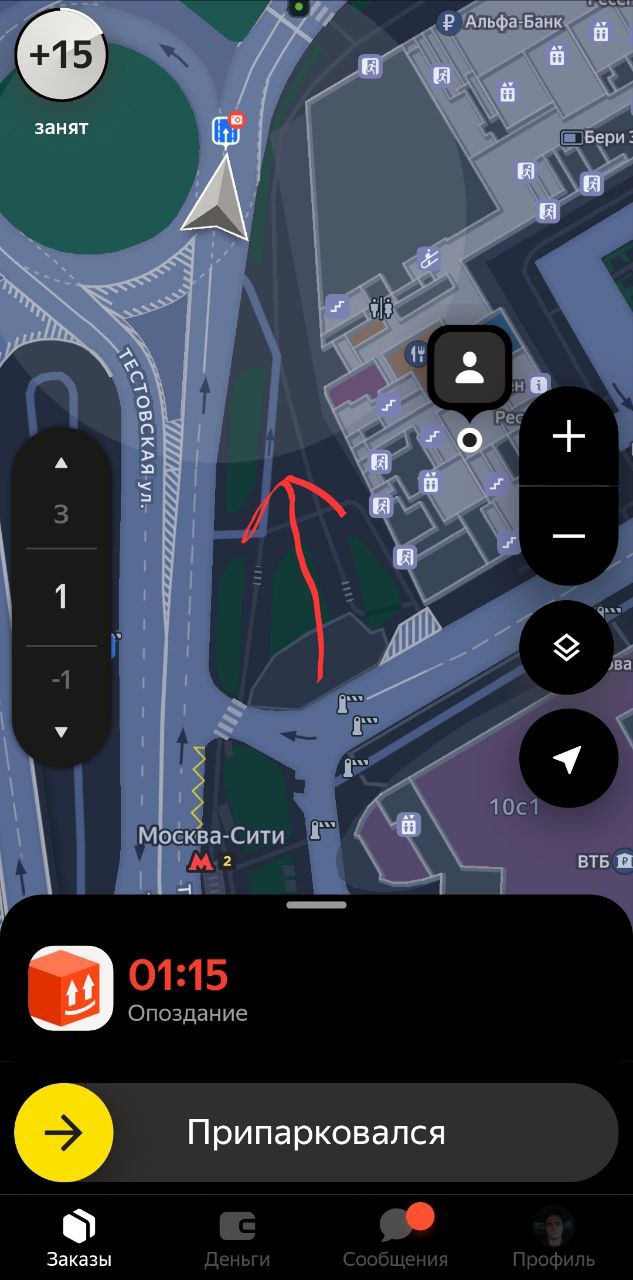
Task: Tap the +15 busy status badge
Action: coord(61,56)
